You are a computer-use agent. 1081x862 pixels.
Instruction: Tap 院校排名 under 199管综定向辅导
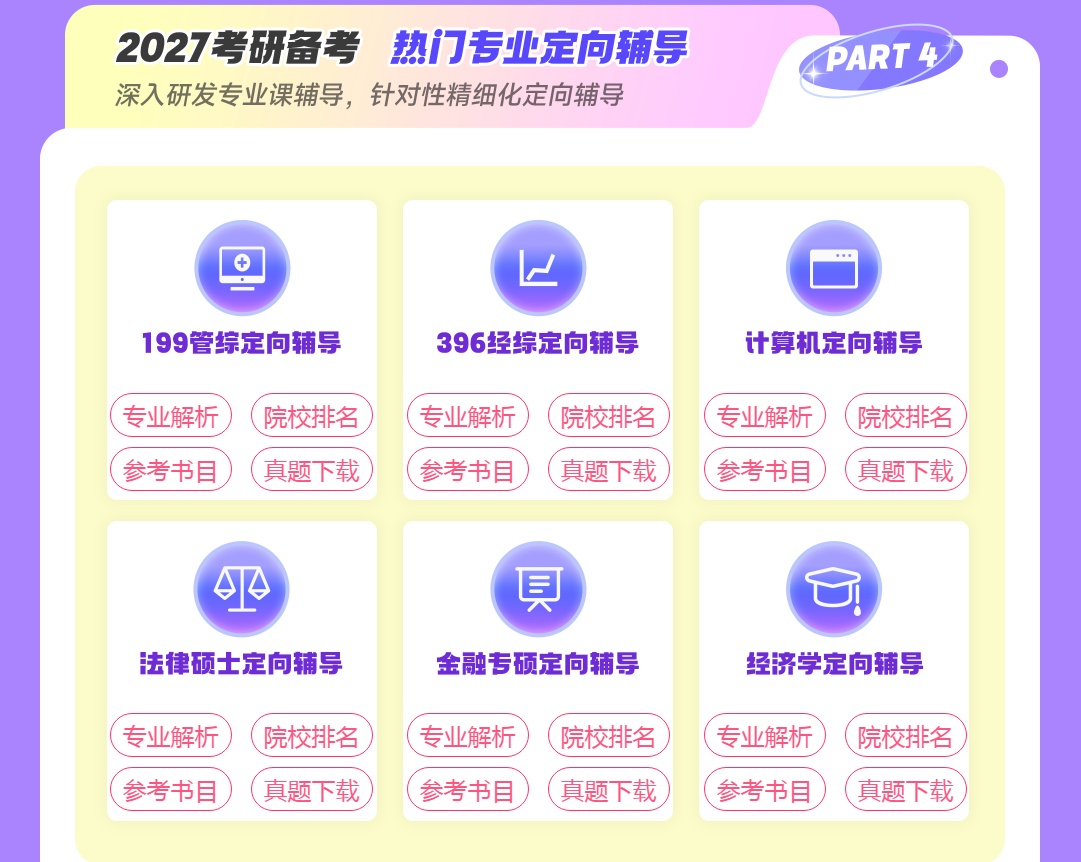coord(311,416)
